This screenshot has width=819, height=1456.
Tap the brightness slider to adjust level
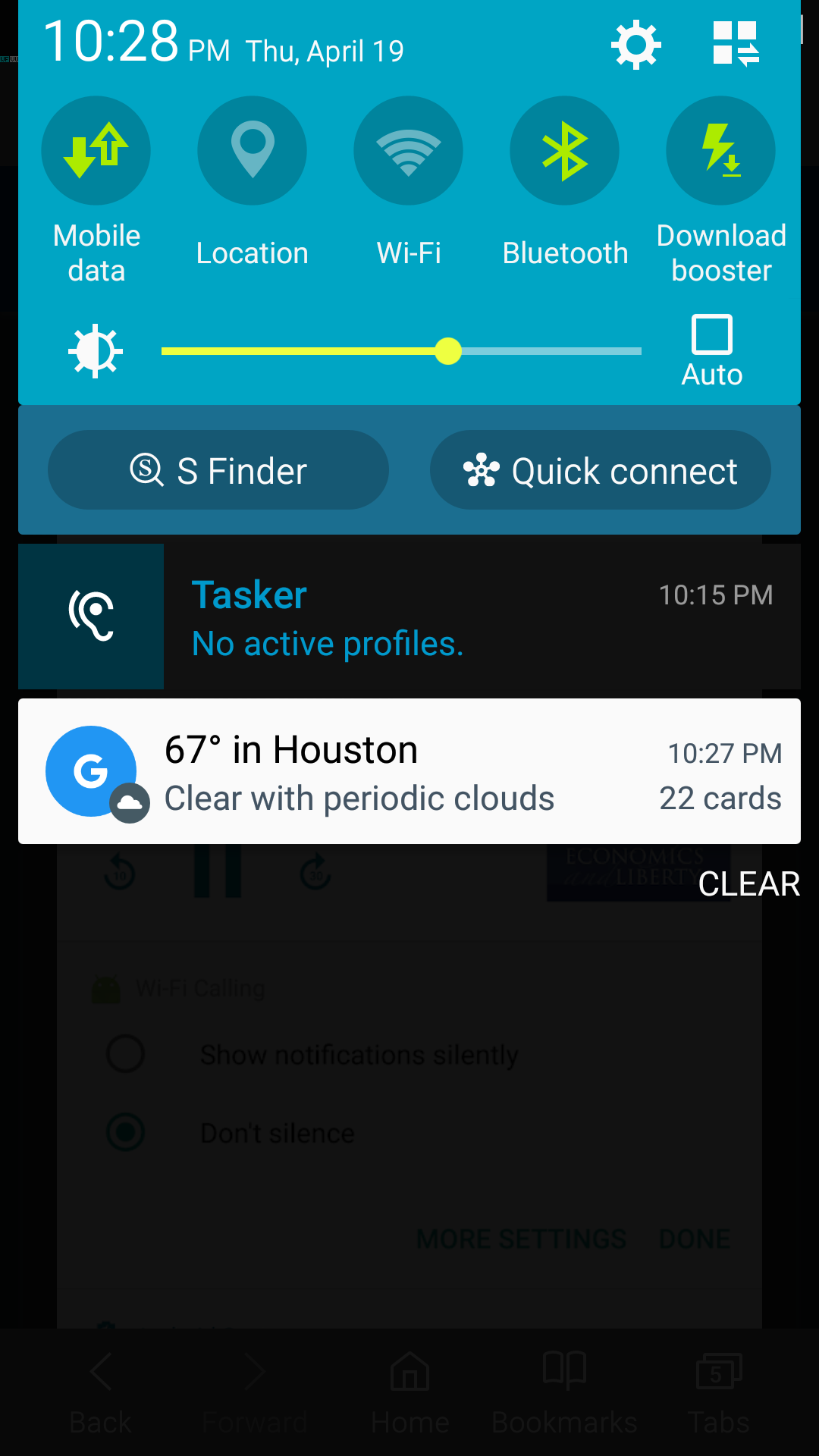[x=401, y=351]
